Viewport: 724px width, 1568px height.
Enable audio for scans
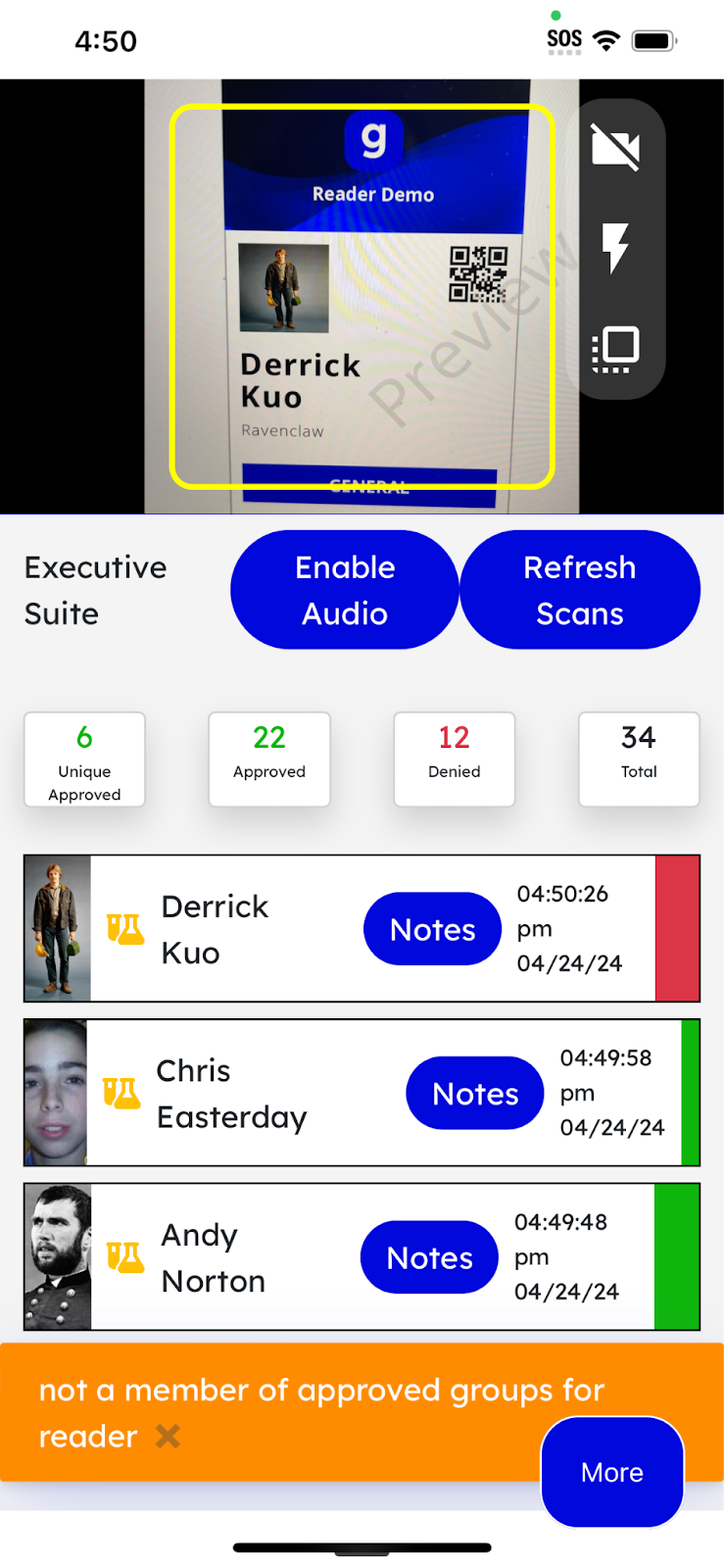[345, 590]
